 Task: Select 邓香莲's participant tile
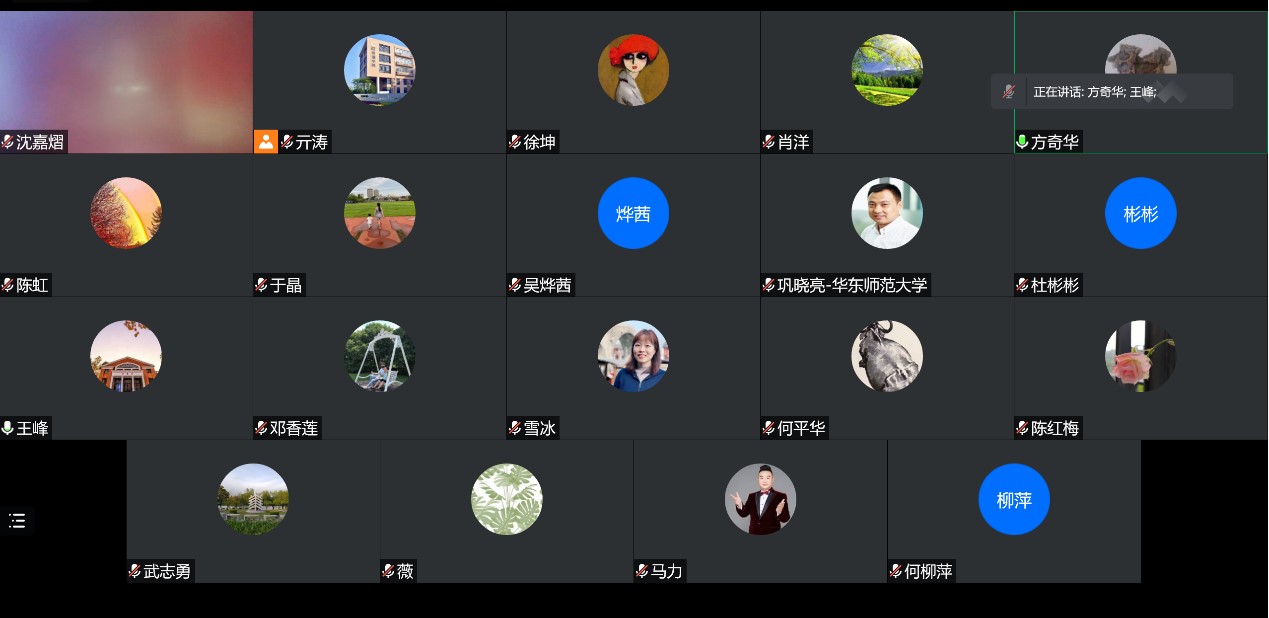click(x=379, y=367)
